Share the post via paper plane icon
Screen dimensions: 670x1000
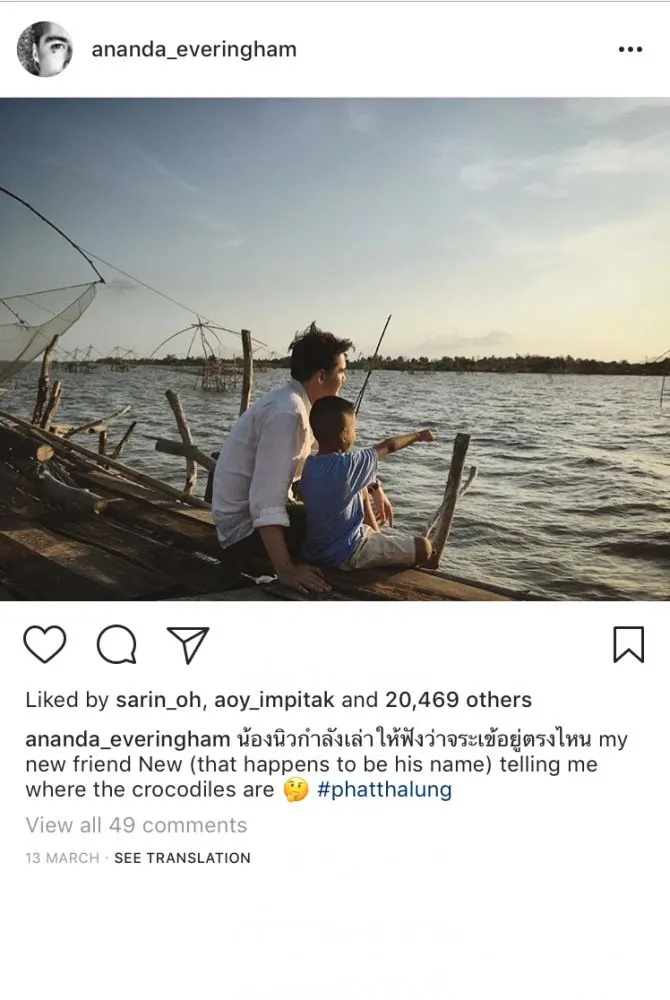tap(187, 645)
